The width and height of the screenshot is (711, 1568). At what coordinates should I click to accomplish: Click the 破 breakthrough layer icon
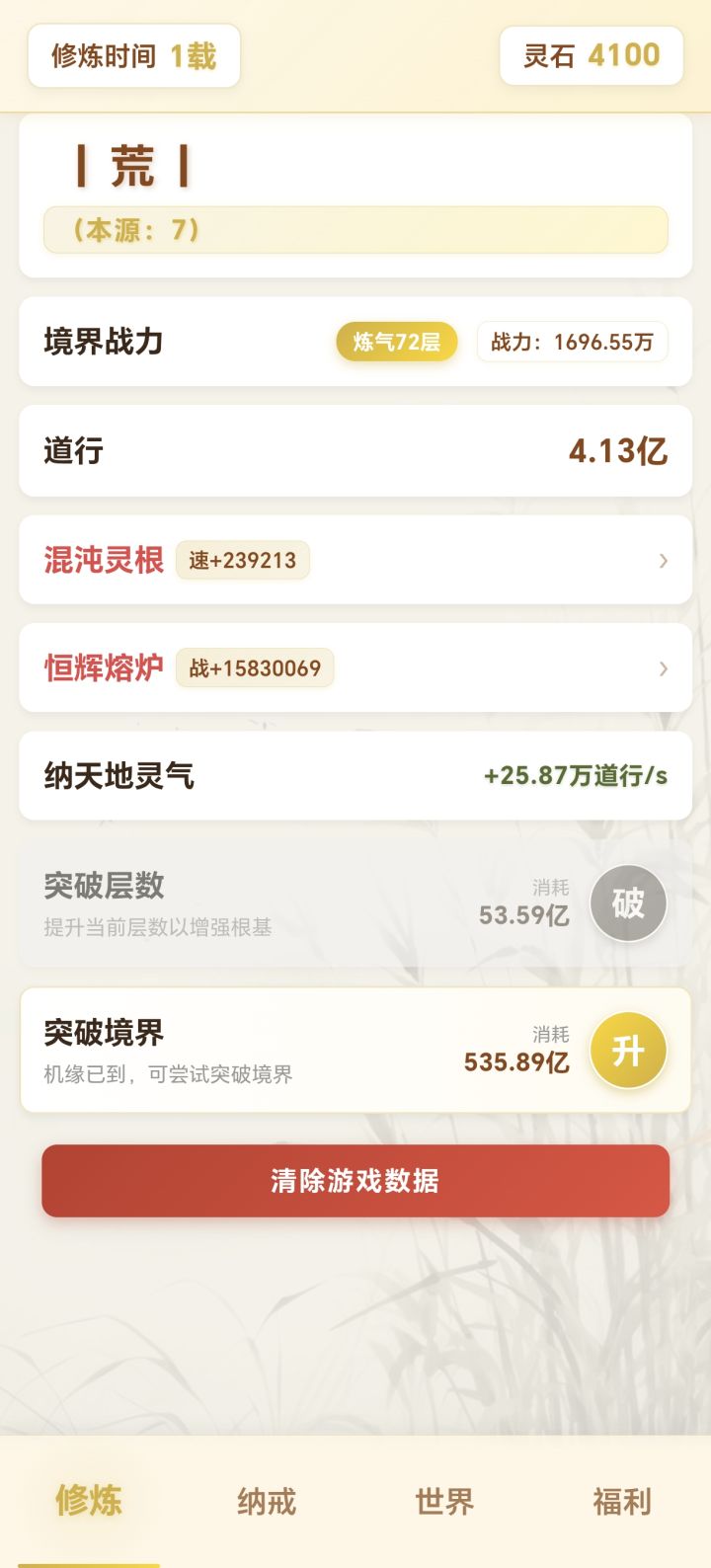(x=628, y=902)
